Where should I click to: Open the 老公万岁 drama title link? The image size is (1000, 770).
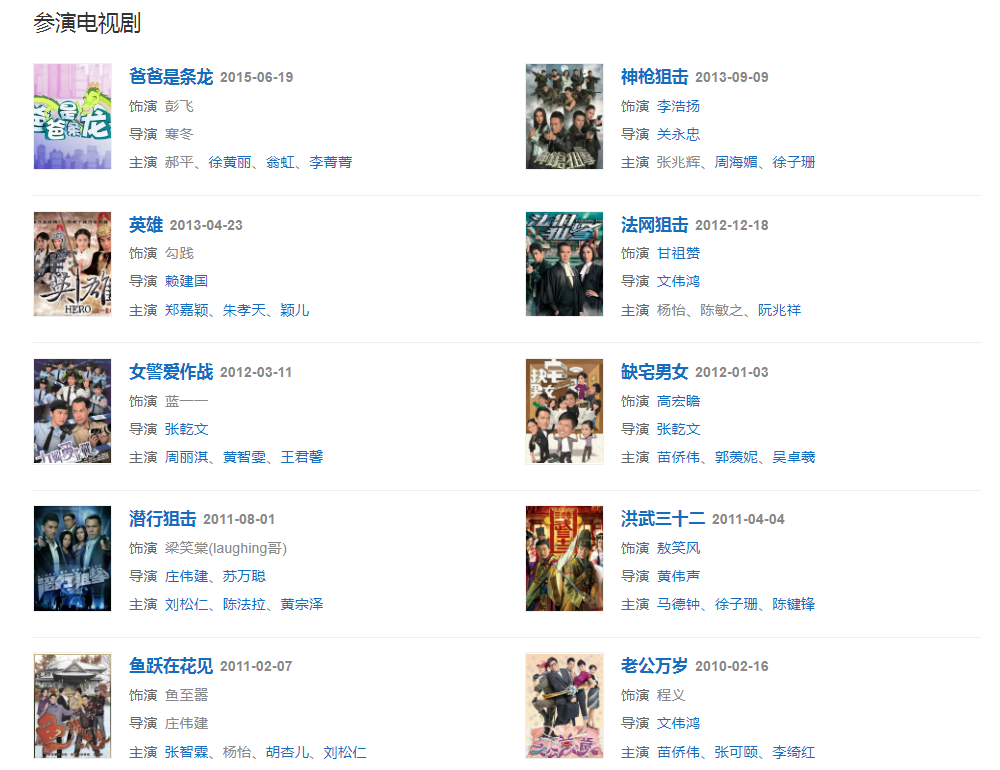pyautogui.click(x=654, y=666)
